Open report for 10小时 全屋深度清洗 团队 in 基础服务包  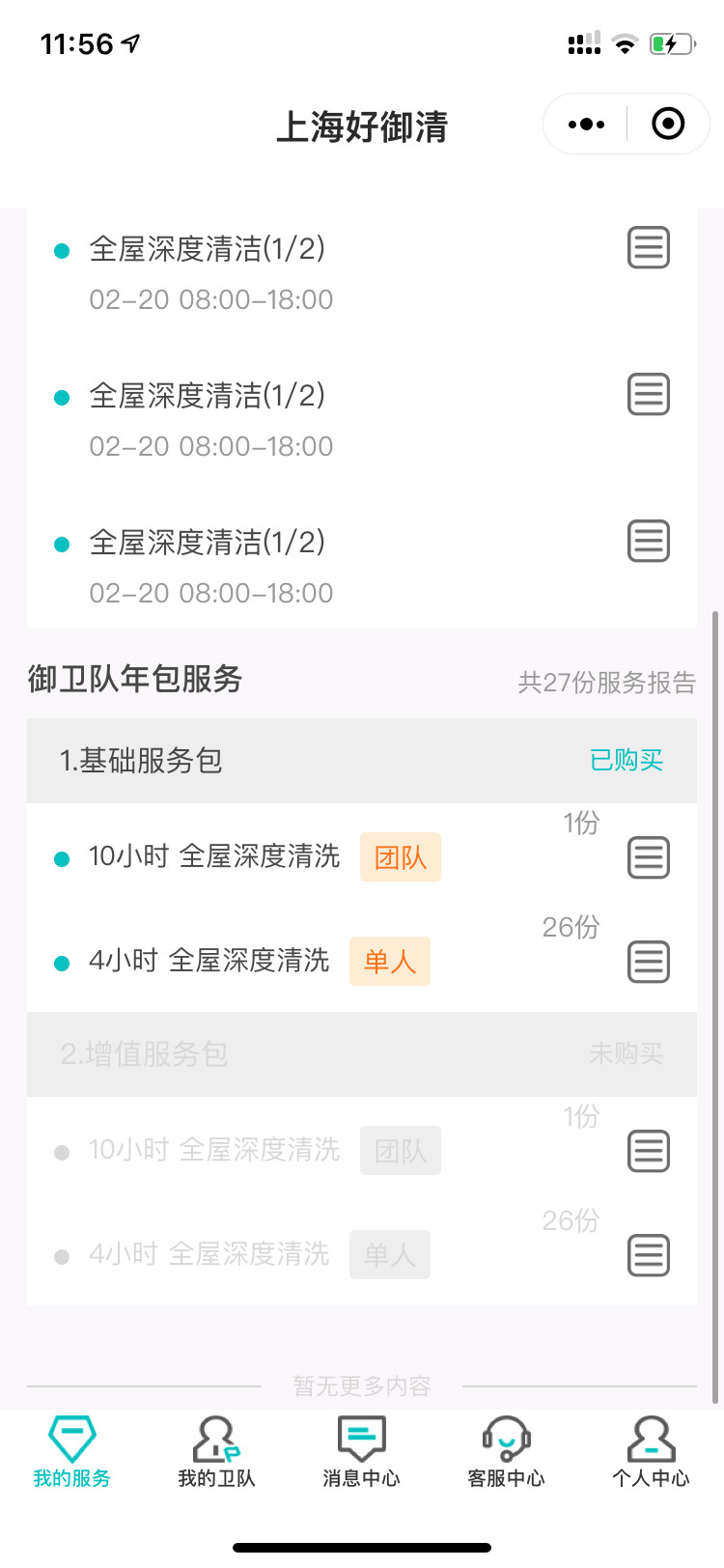point(649,857)
